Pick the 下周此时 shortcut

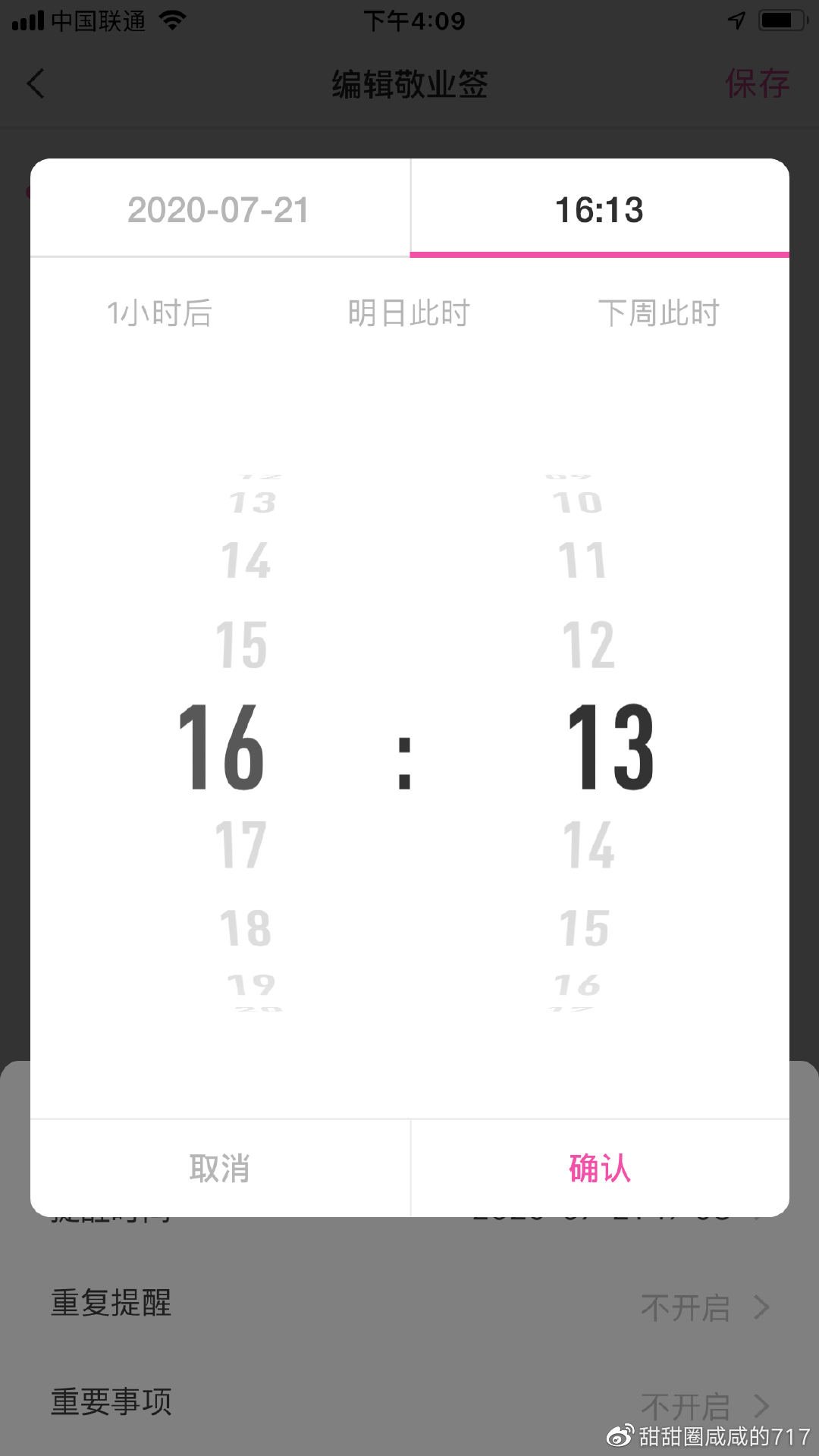[658, 312]
